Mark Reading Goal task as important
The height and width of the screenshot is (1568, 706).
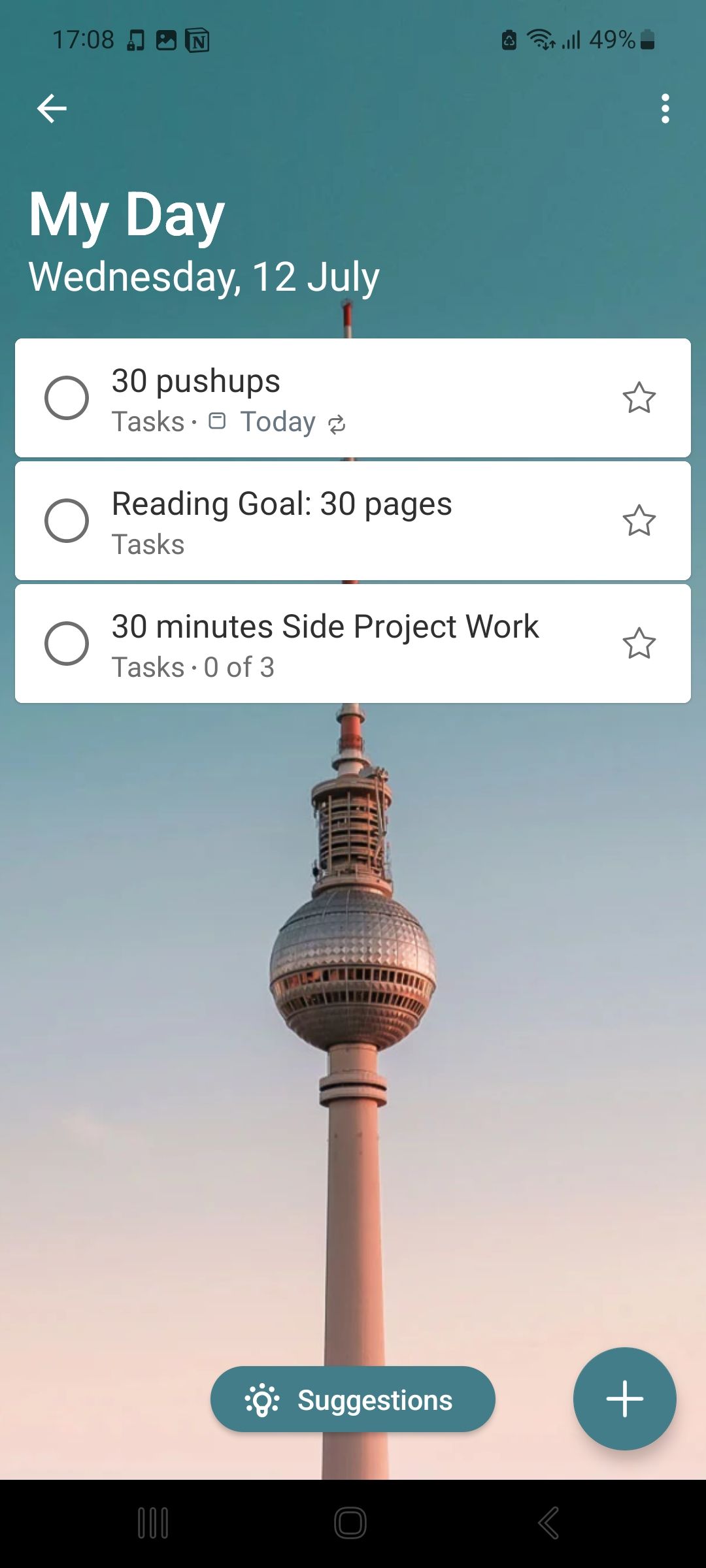(x=639, y=521)
